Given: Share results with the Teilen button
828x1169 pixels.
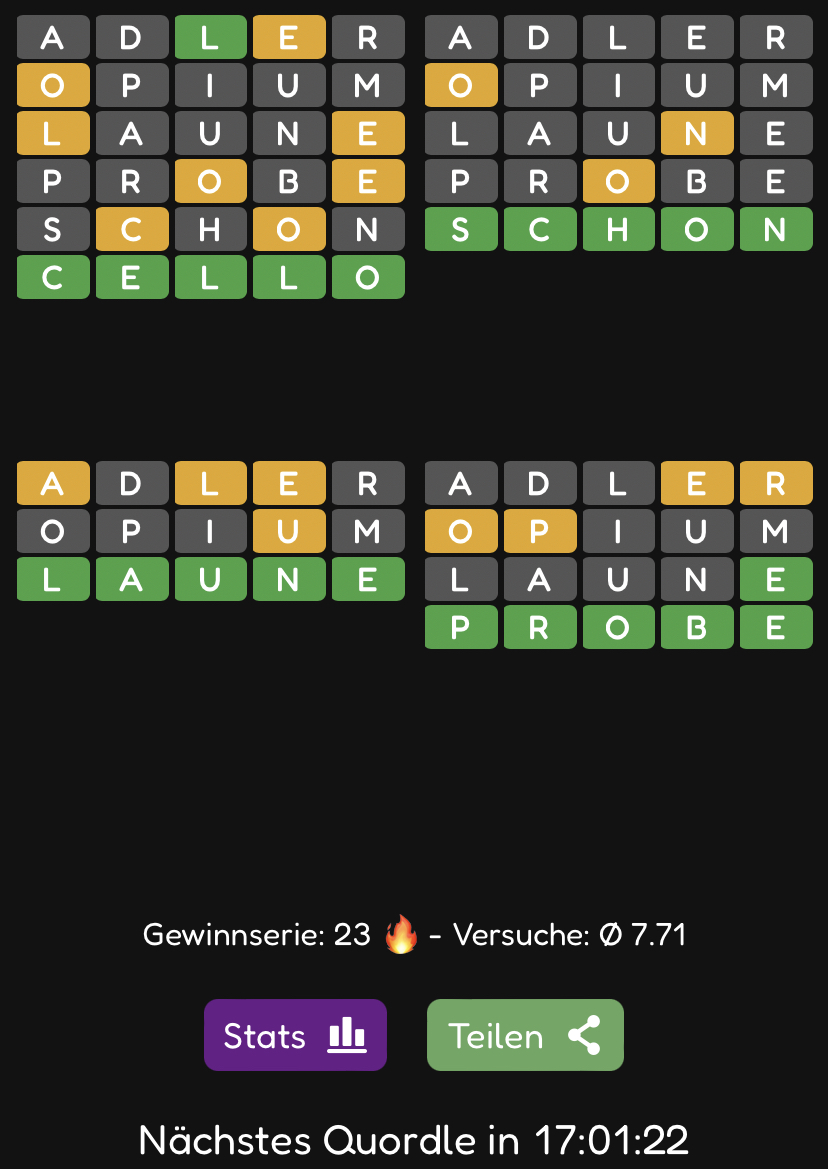Looking at the screenshot, I should click(x=525, y=1035).
